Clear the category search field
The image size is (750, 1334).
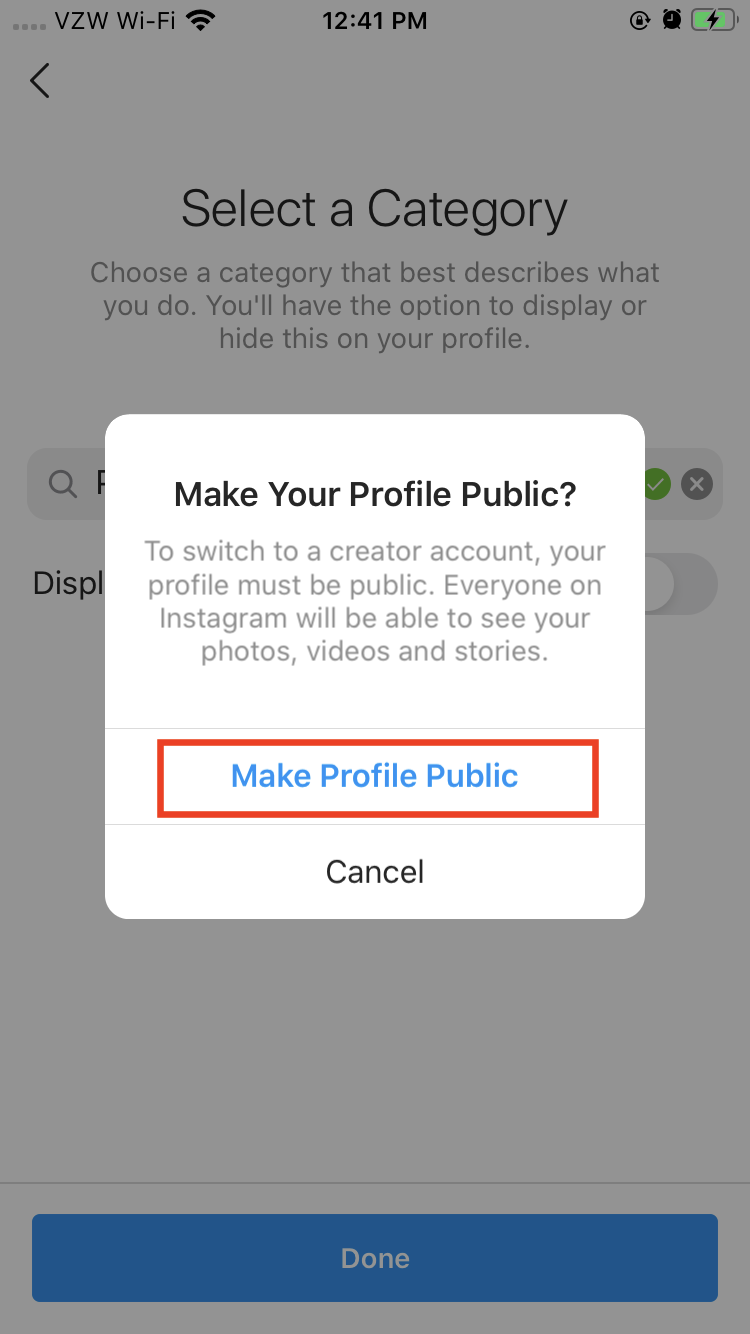697,485
